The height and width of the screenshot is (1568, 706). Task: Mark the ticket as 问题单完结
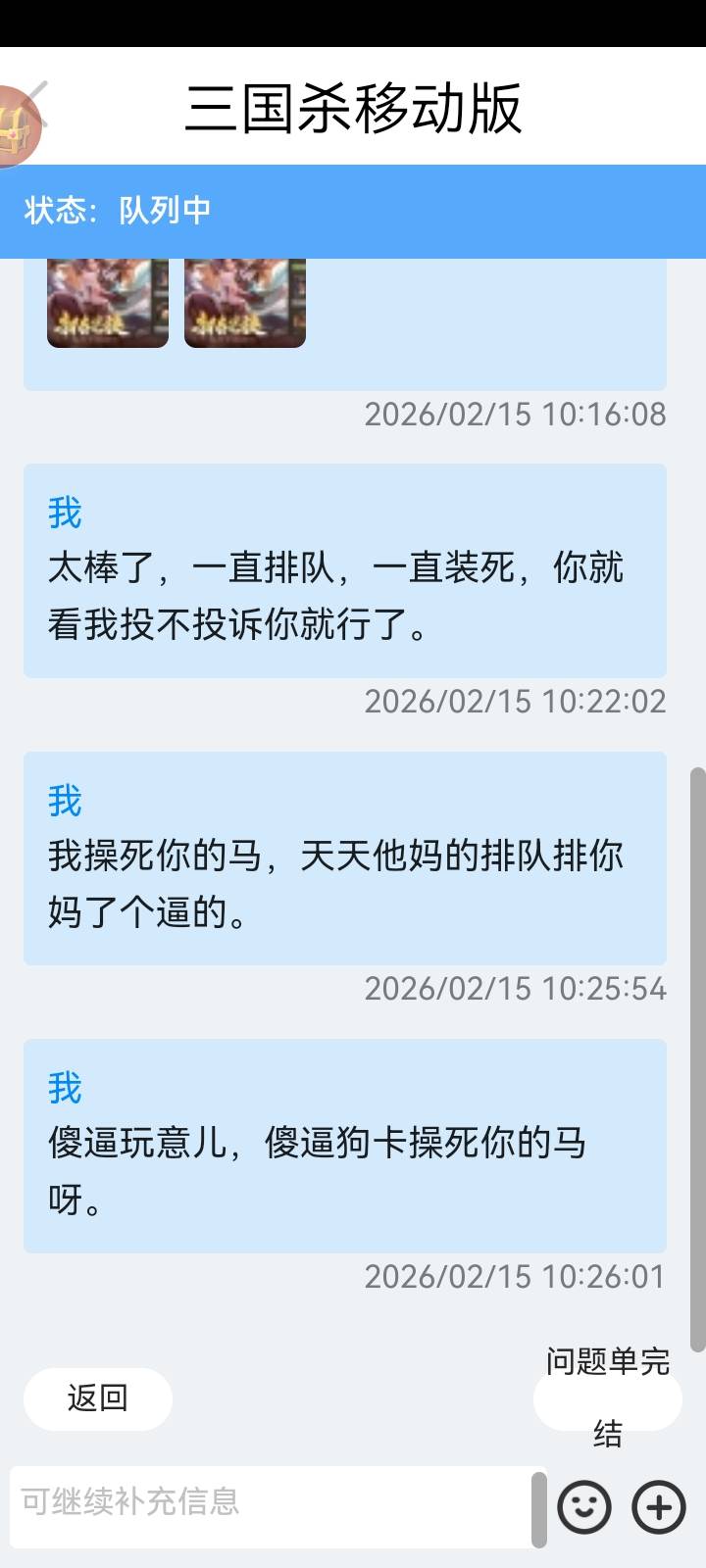pos(607,1398)
